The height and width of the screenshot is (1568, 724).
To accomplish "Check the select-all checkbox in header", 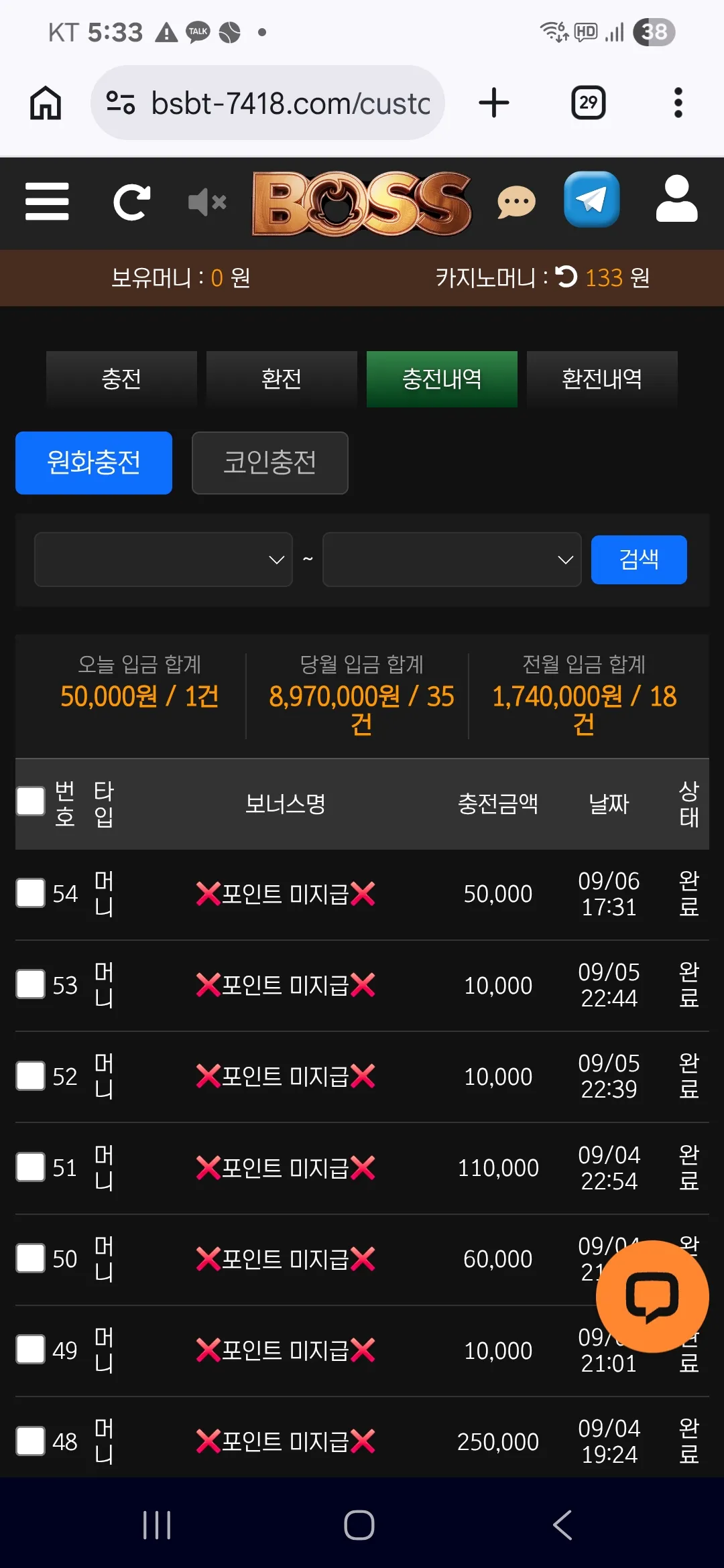I will [x=31, y=801].
